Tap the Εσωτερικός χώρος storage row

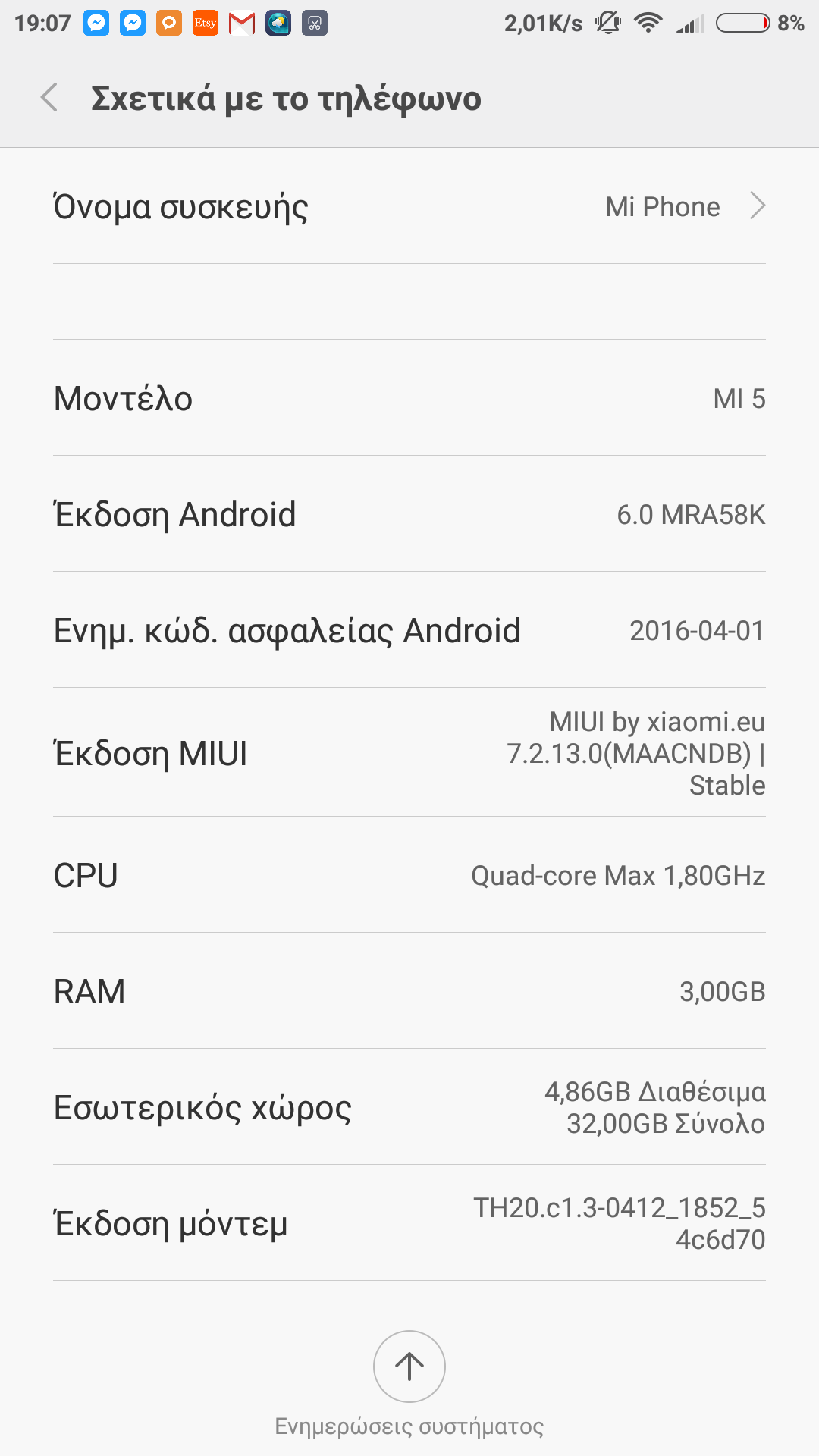409,1108
